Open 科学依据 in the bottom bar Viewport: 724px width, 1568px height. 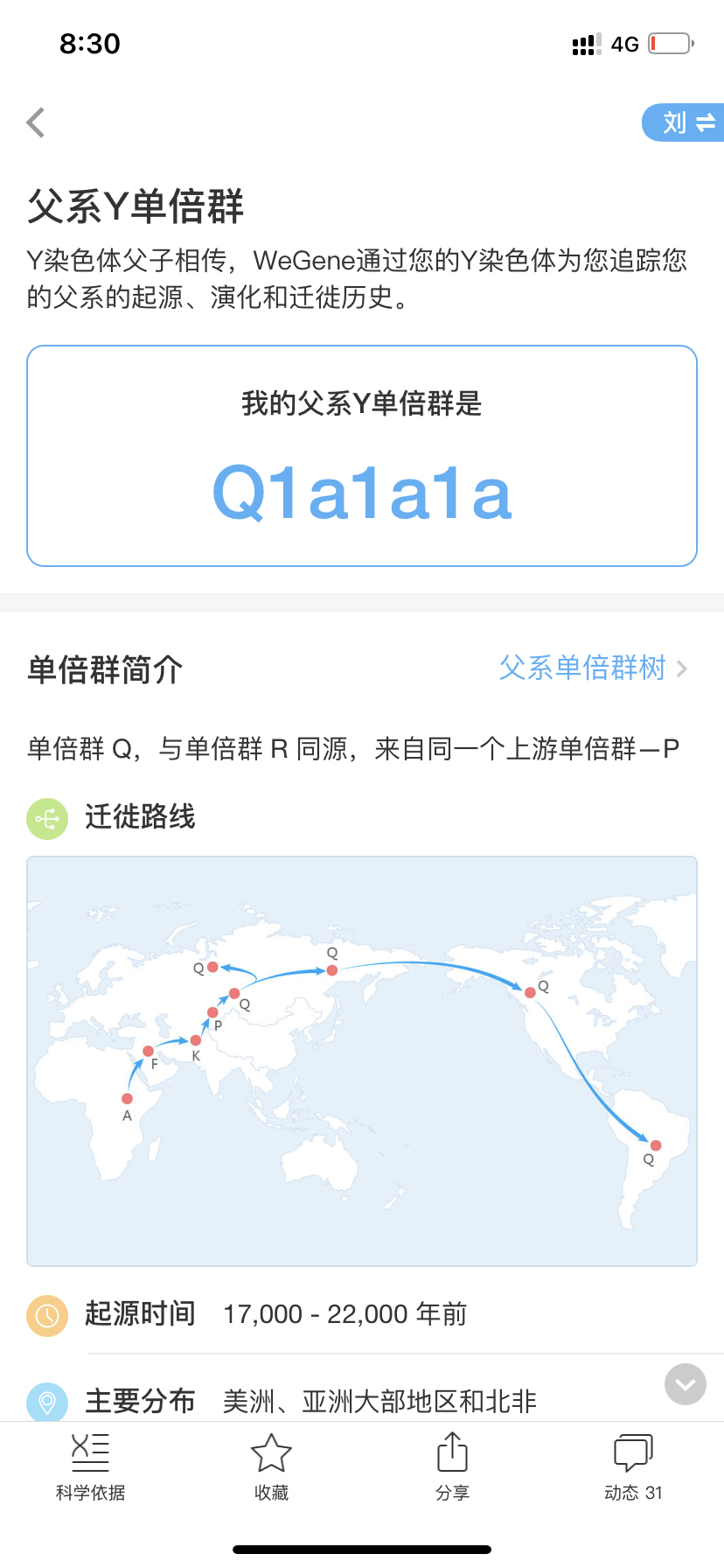pyautogui.click(x=90, y=1467)
